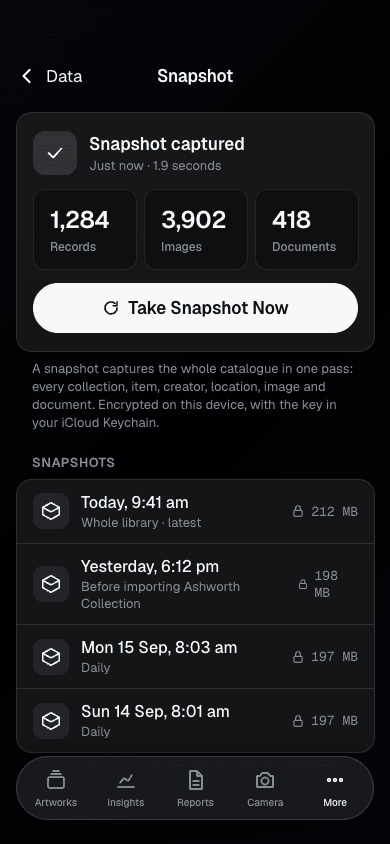
Task: View the Sun 14 Sep snapshot
Action: point(195,720)
